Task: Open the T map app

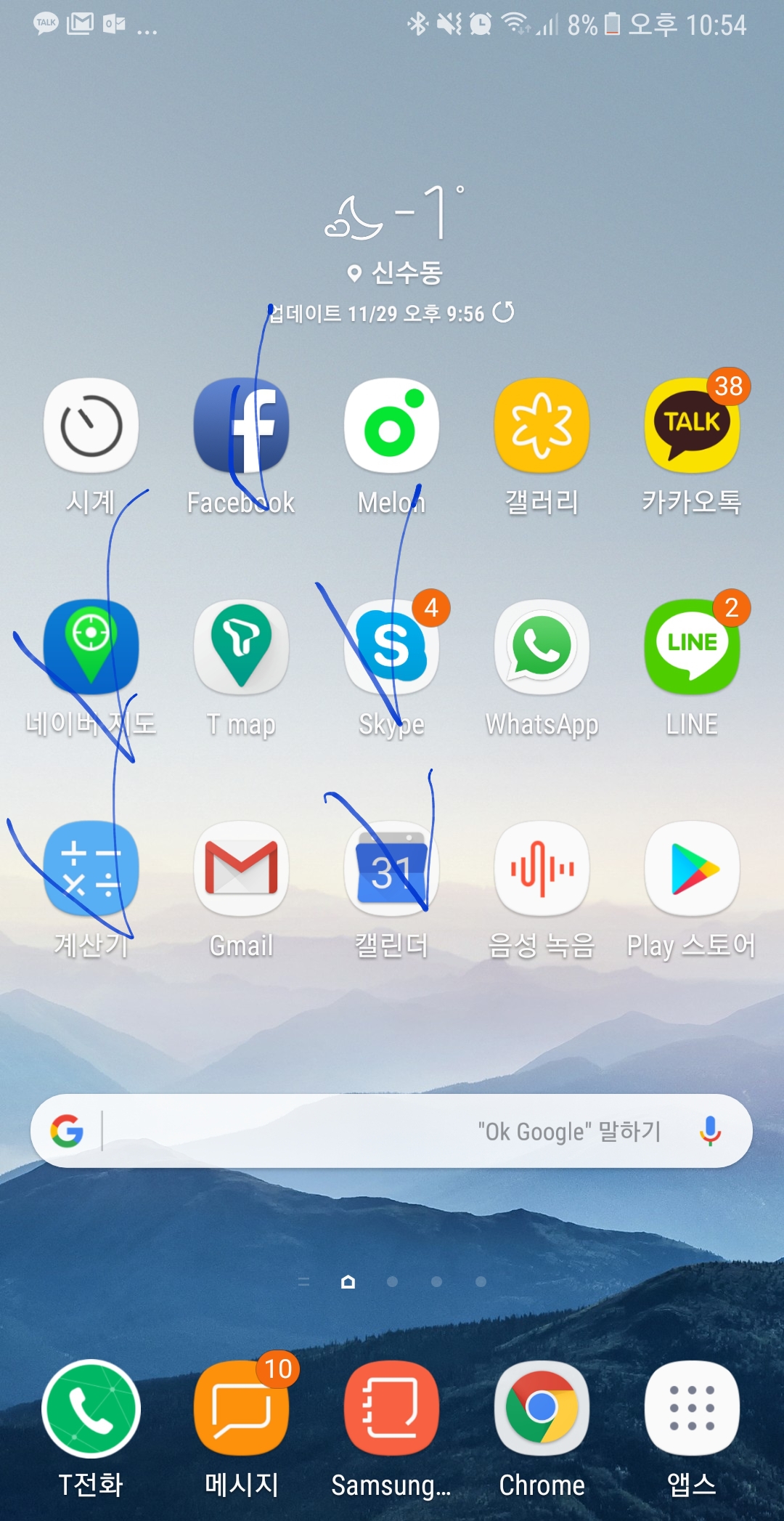Action: click(x=241, y=647)
